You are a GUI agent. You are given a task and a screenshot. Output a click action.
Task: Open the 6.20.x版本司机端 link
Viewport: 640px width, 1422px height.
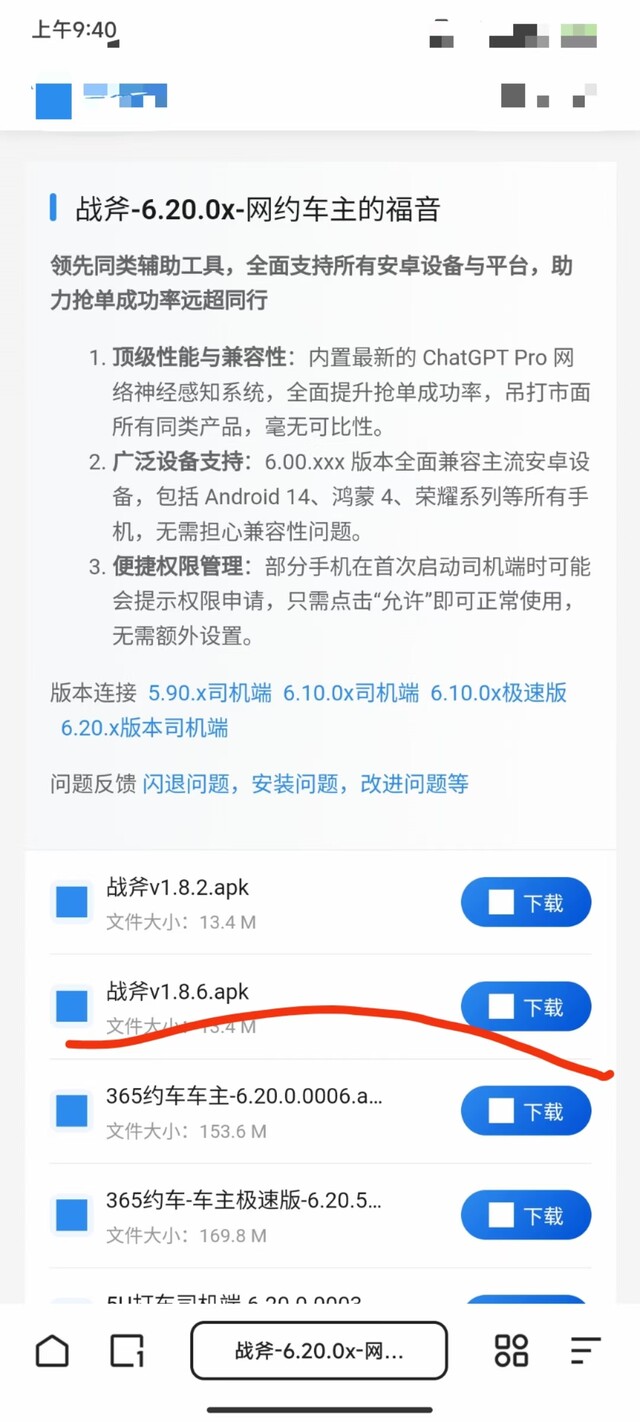144,728
